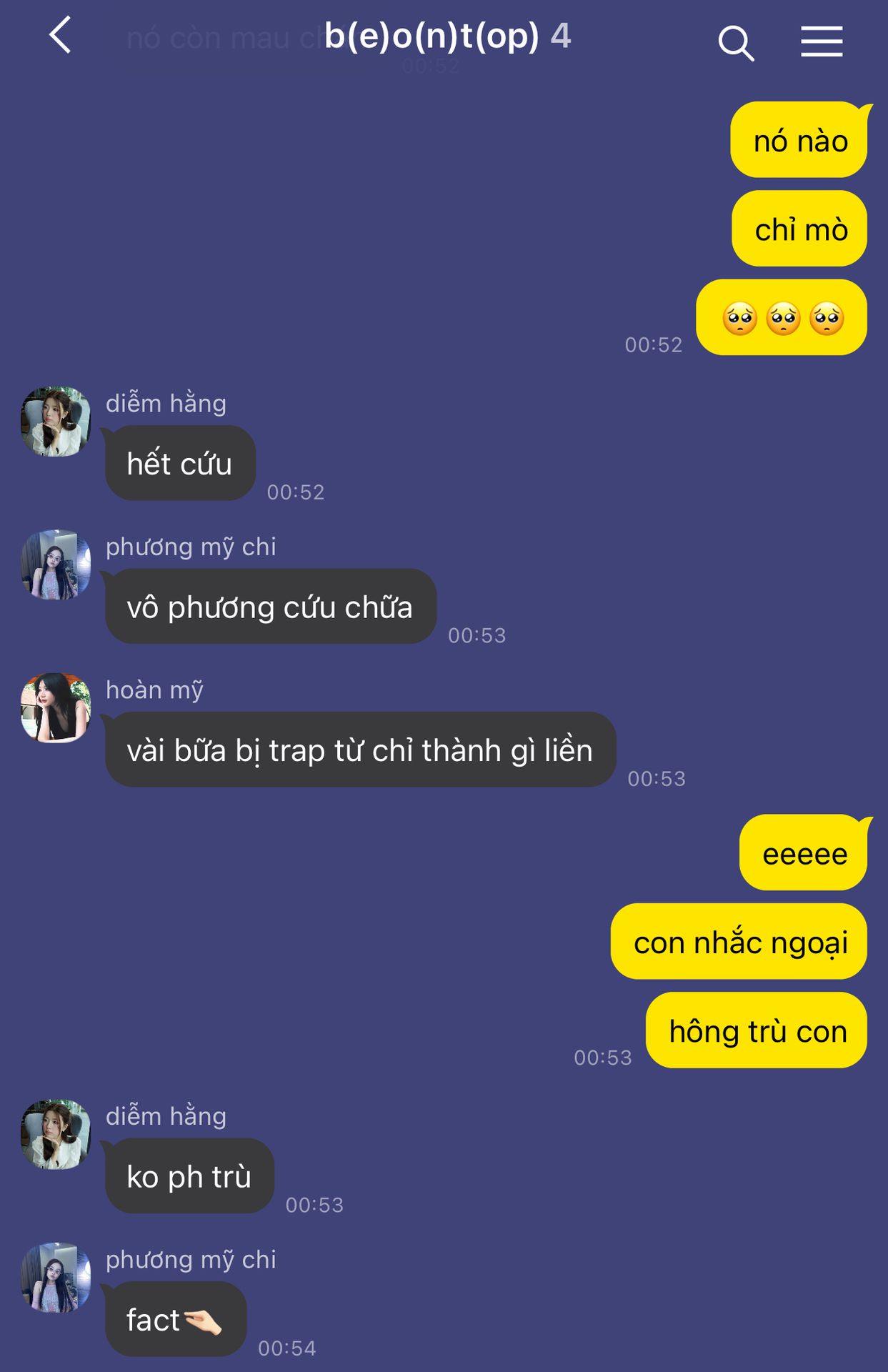888x1372 pixels.
Task: Go back from the group chat
Action: (x=61, y=36)
